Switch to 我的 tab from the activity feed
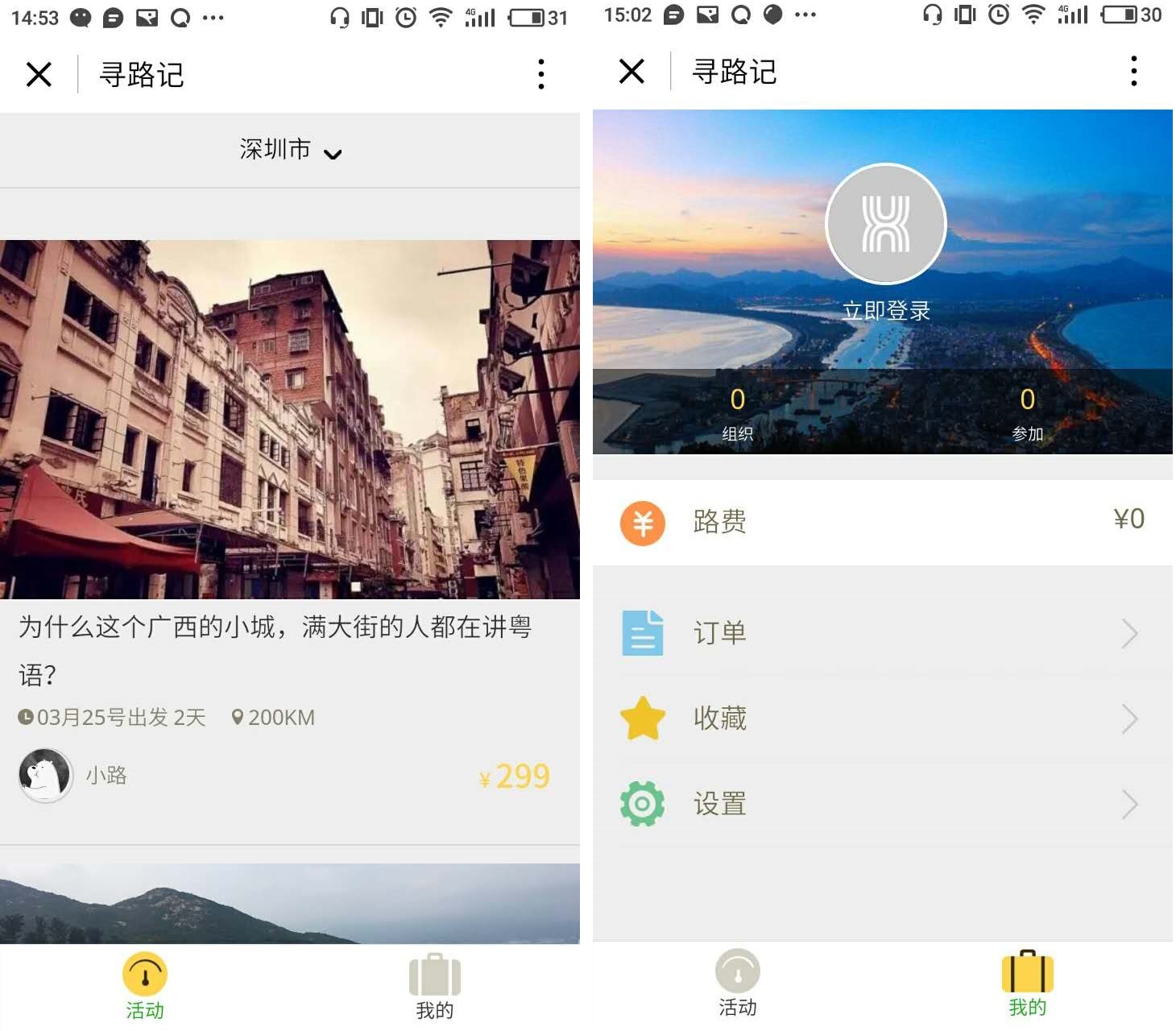The height and width of the screenshot is (1031, 1176). pos(434,987)
